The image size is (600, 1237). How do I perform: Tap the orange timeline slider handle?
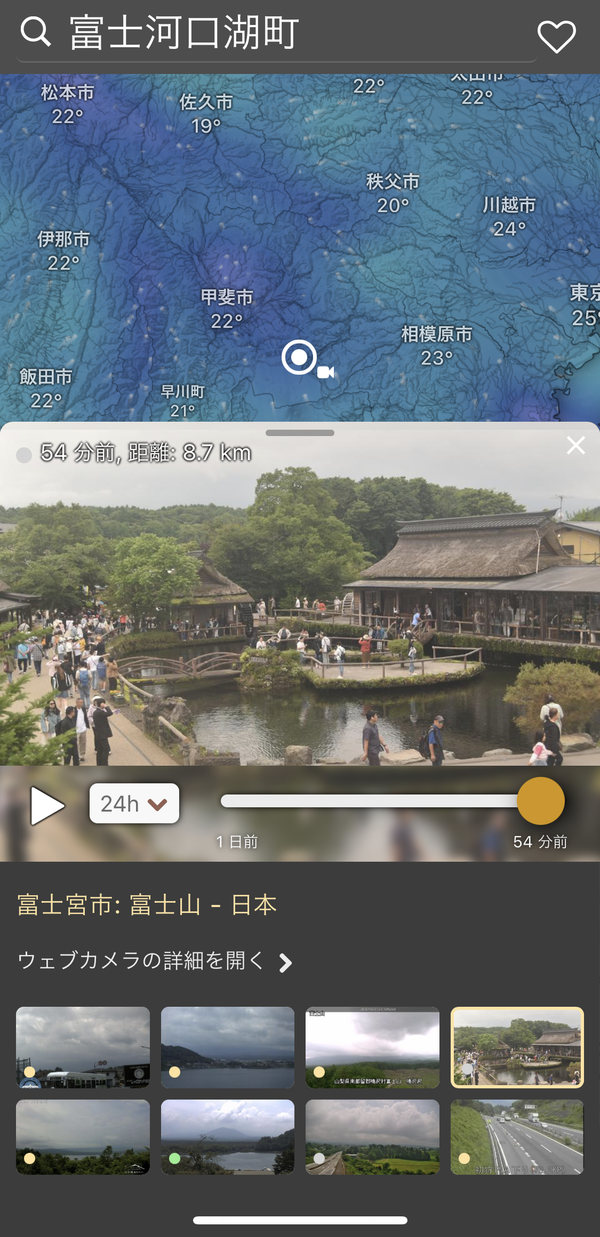click(x=541, y=801)
